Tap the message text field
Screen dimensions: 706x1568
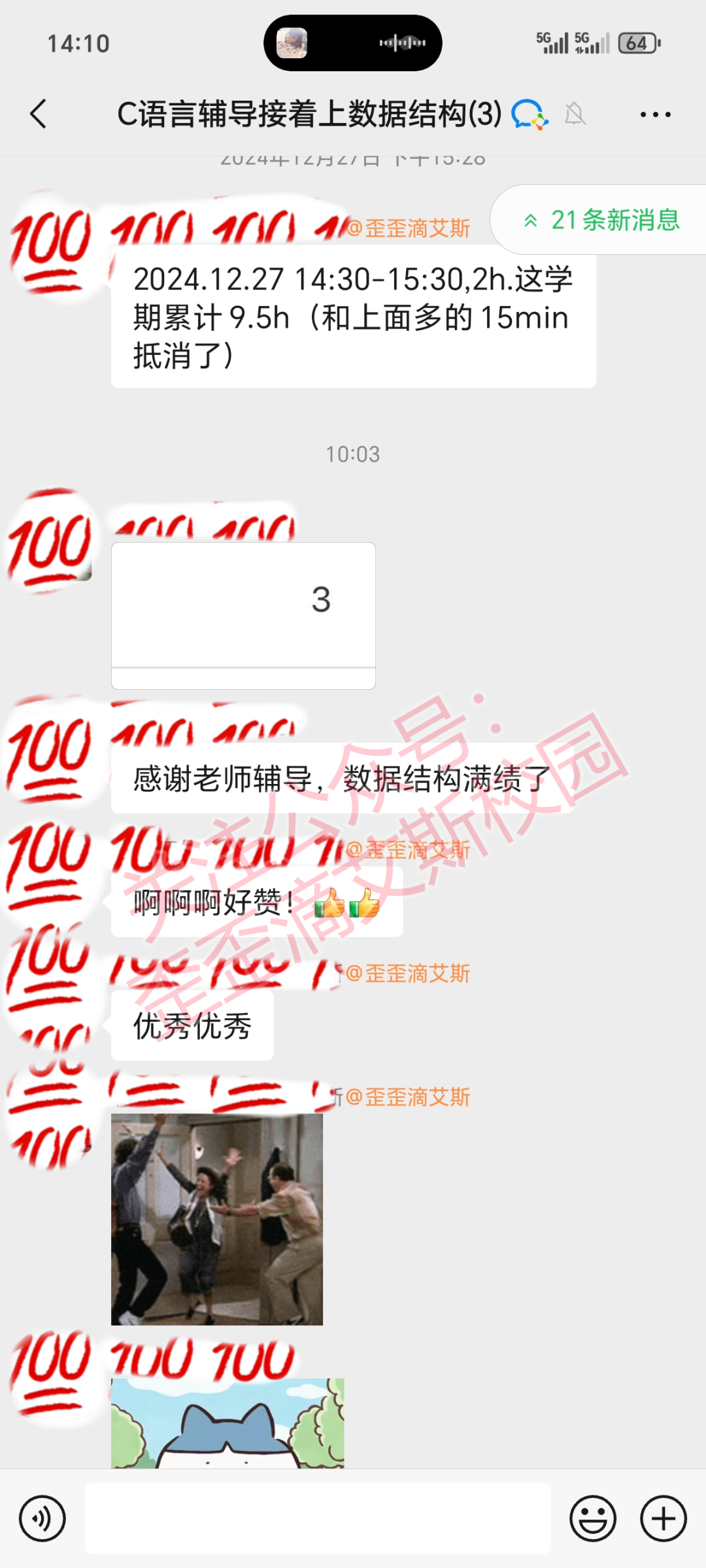(318, 1518)
